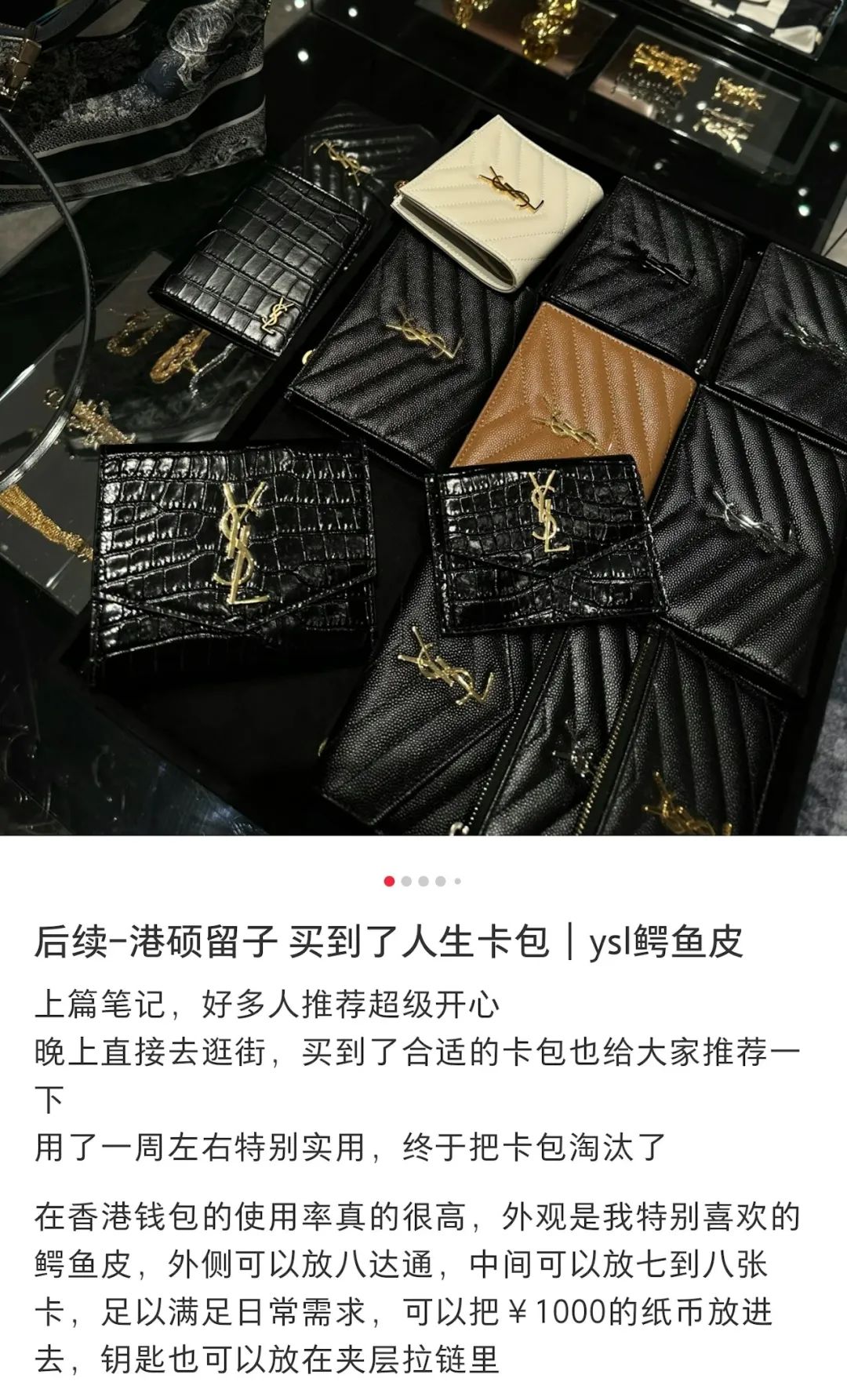Tap the photo carousel page indicator dots
The width and height of the screenshot is (847, 1400).
(423, 881)
